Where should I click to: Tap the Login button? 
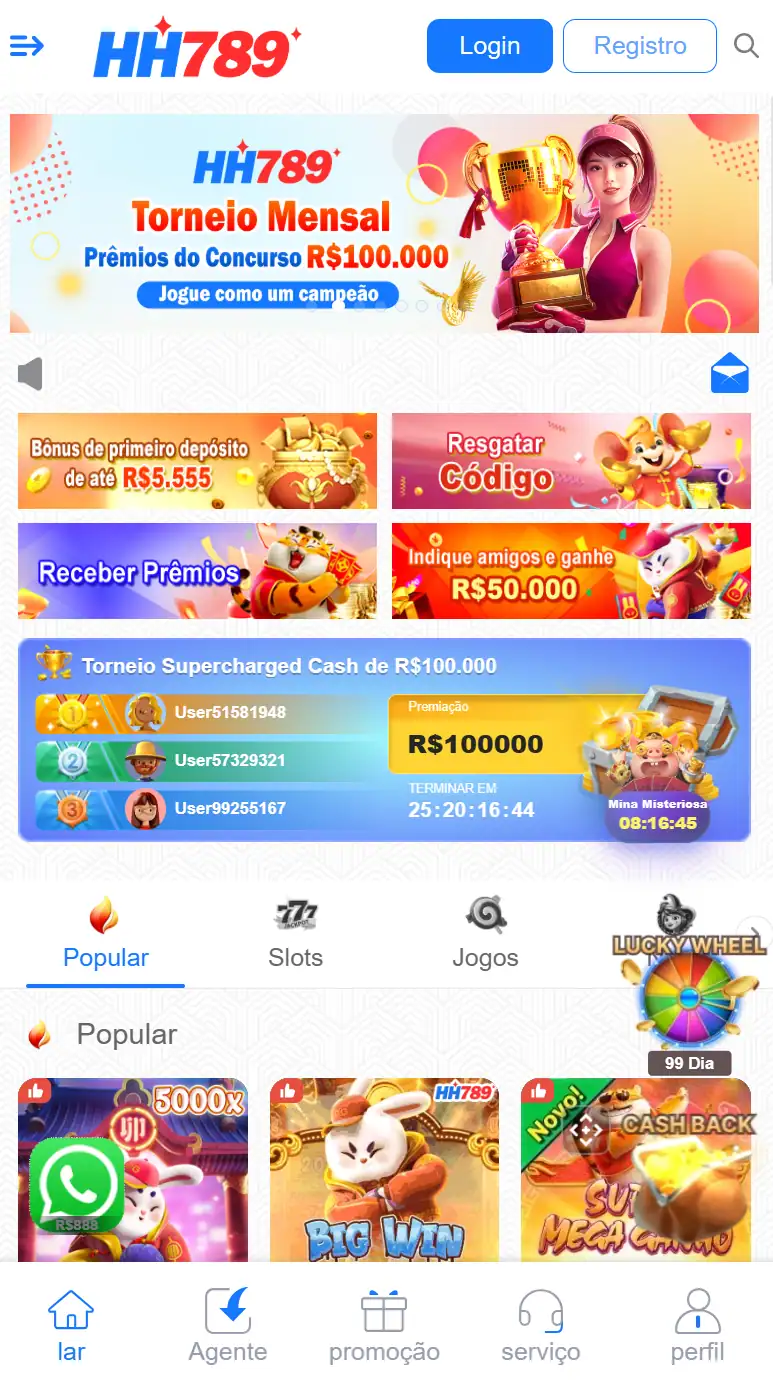coord(489,46)
